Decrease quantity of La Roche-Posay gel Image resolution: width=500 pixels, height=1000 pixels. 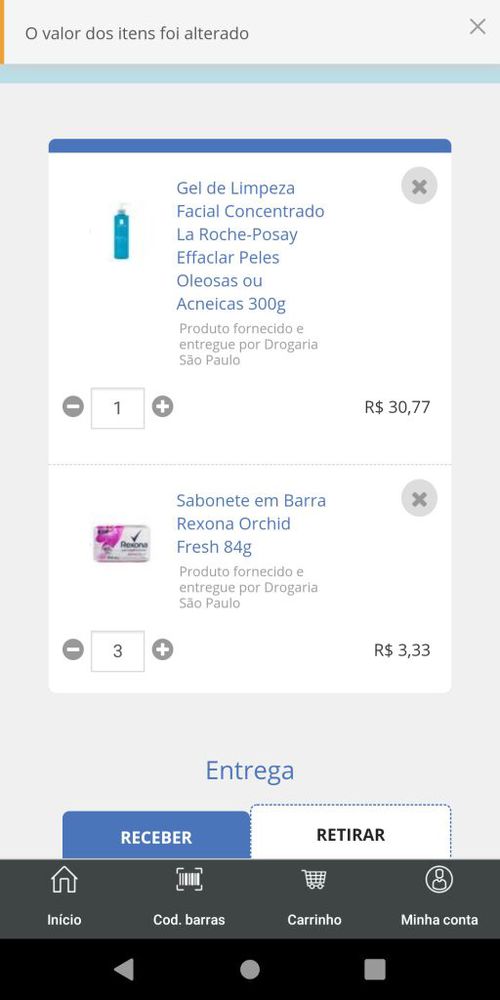pos(73,406)
